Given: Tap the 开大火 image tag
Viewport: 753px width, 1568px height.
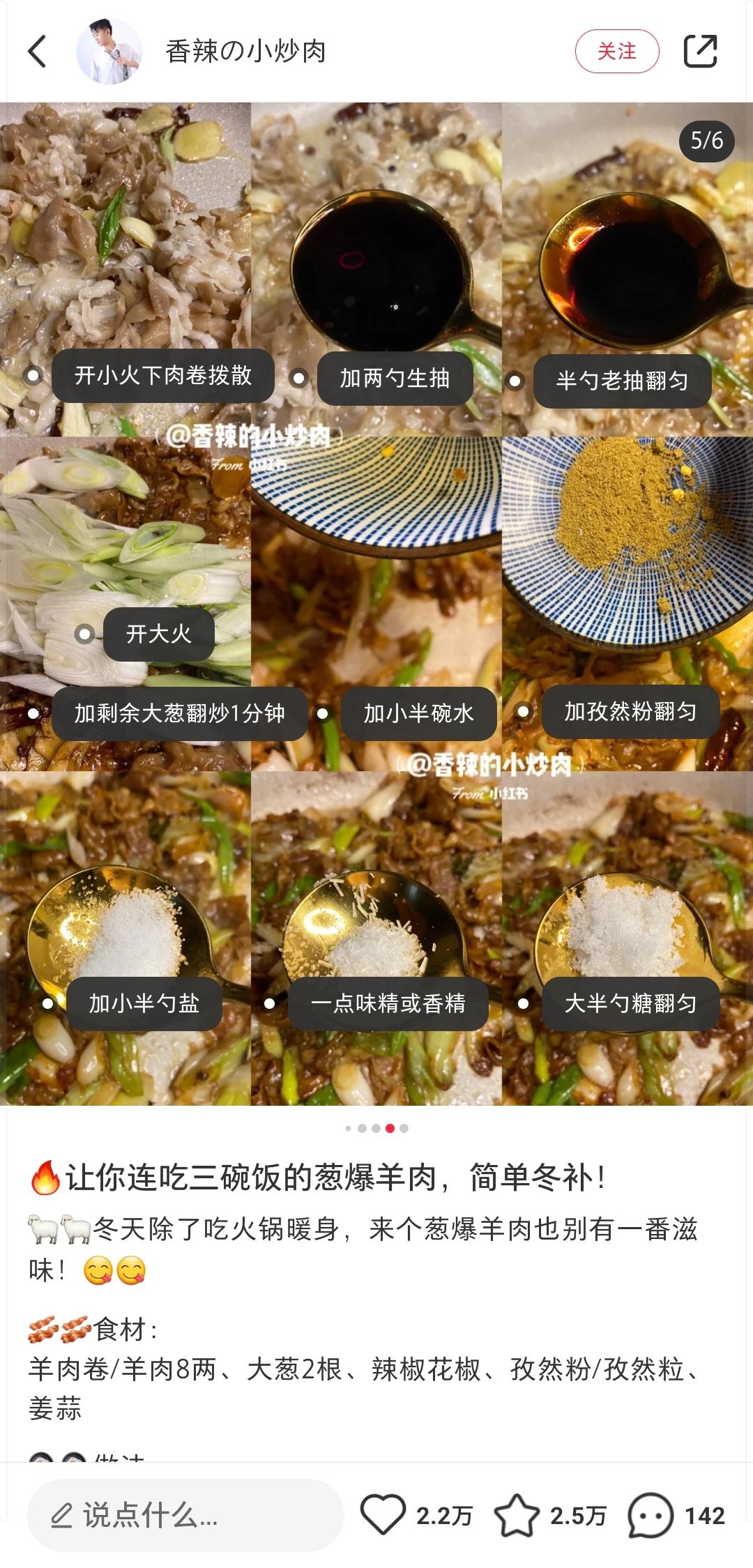Looking at the screenshot, I should 158,634.
